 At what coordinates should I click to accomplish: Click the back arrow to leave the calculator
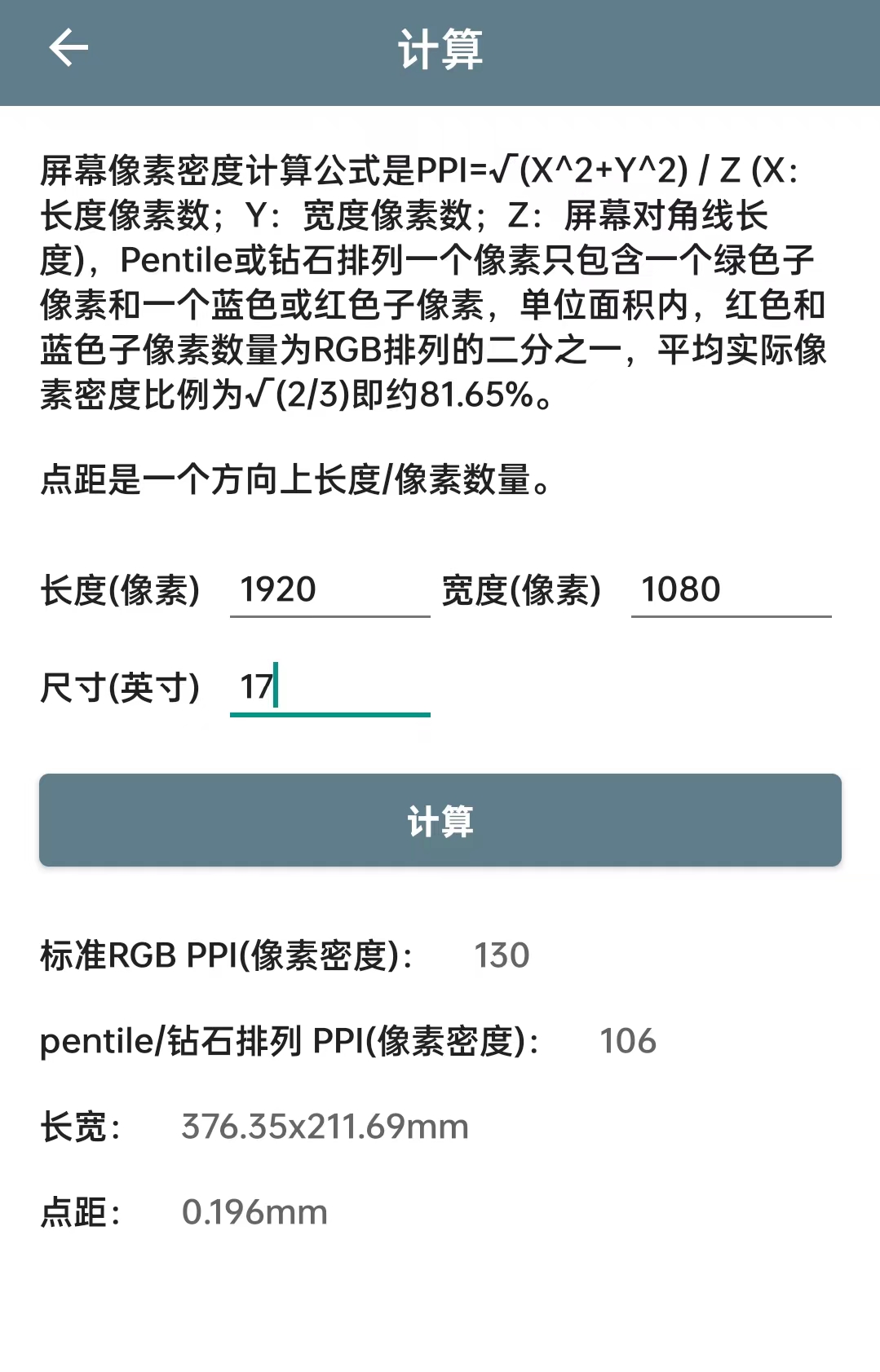(69, 47)
